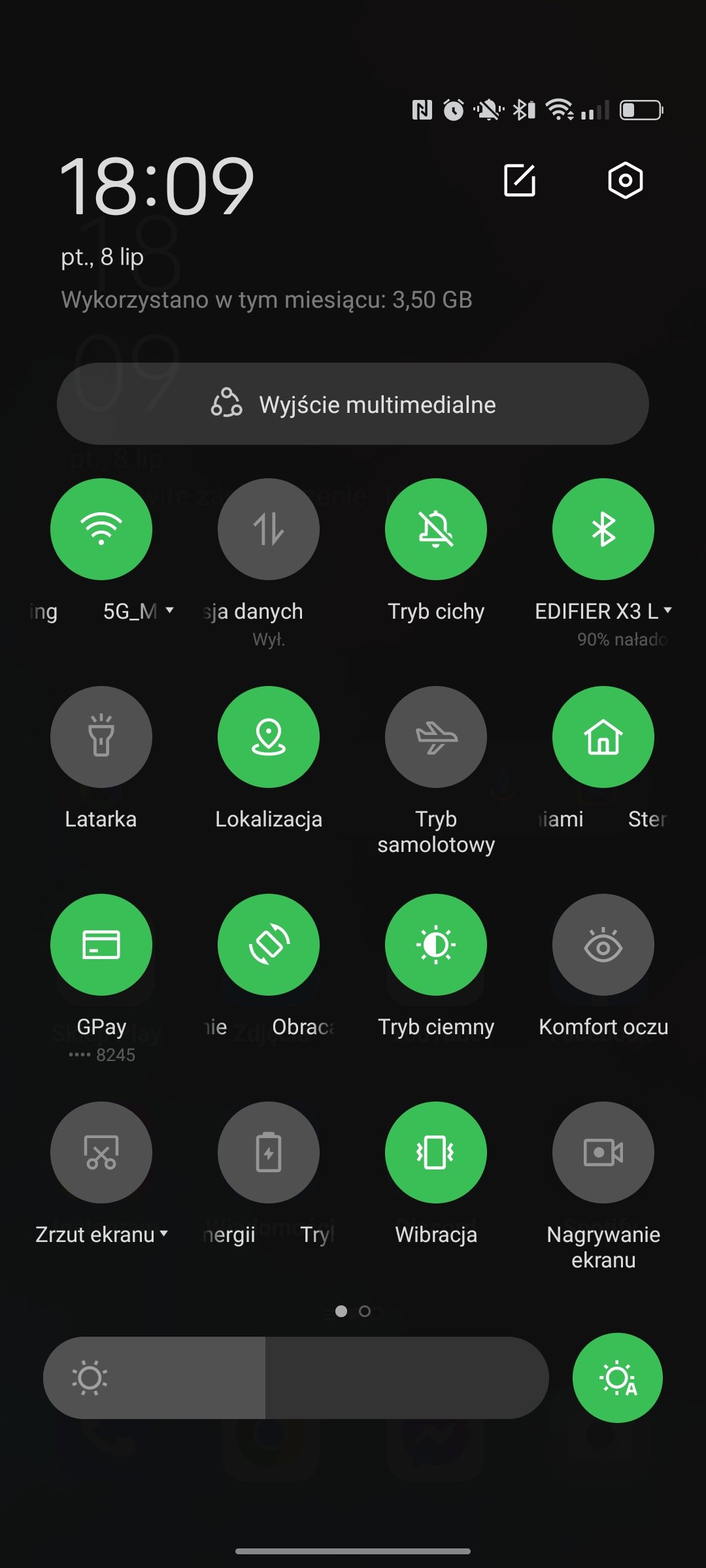Open Wyjście multimedialne media output
This screenshot has height=1568, width=706.
[x=353, y=404]
